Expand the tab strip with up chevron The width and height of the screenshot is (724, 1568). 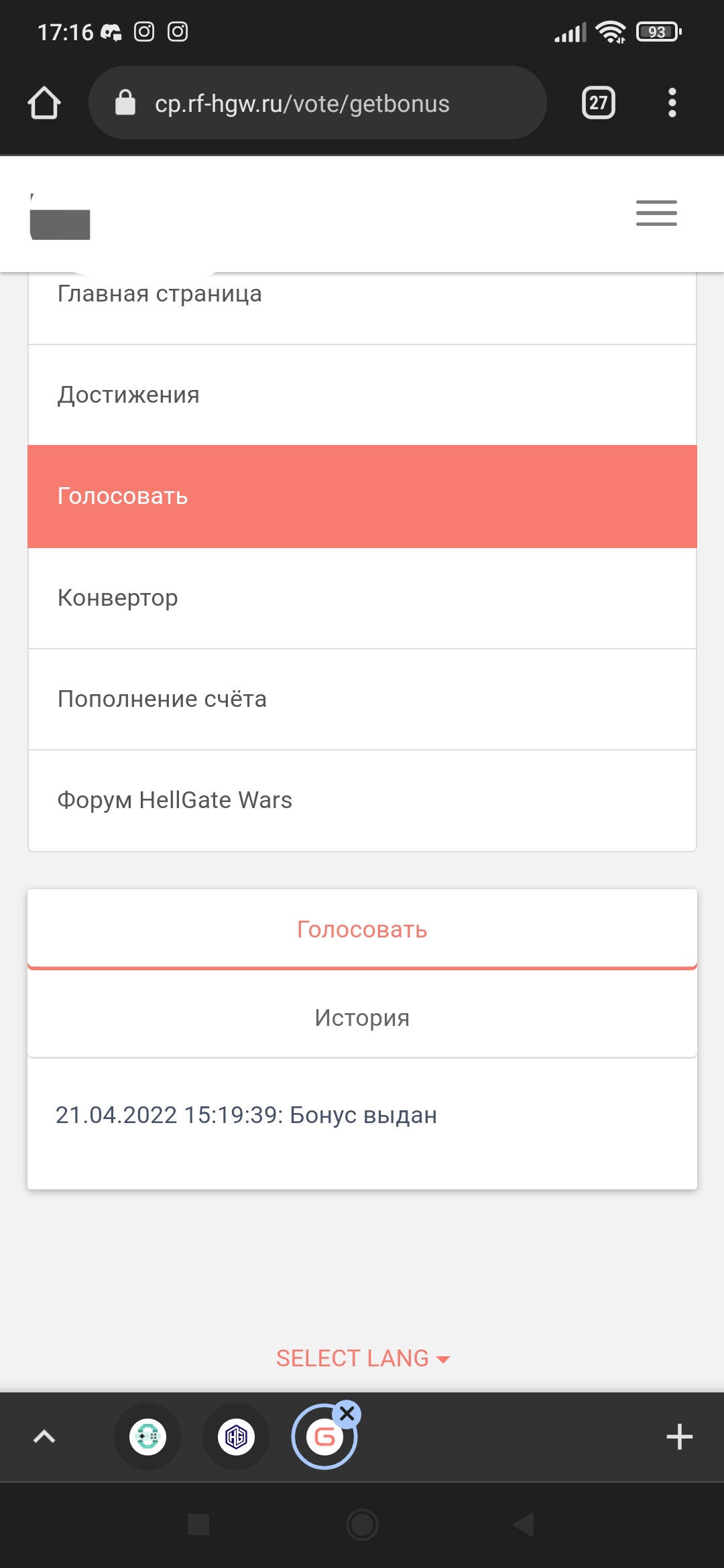tap(44, 1437)
